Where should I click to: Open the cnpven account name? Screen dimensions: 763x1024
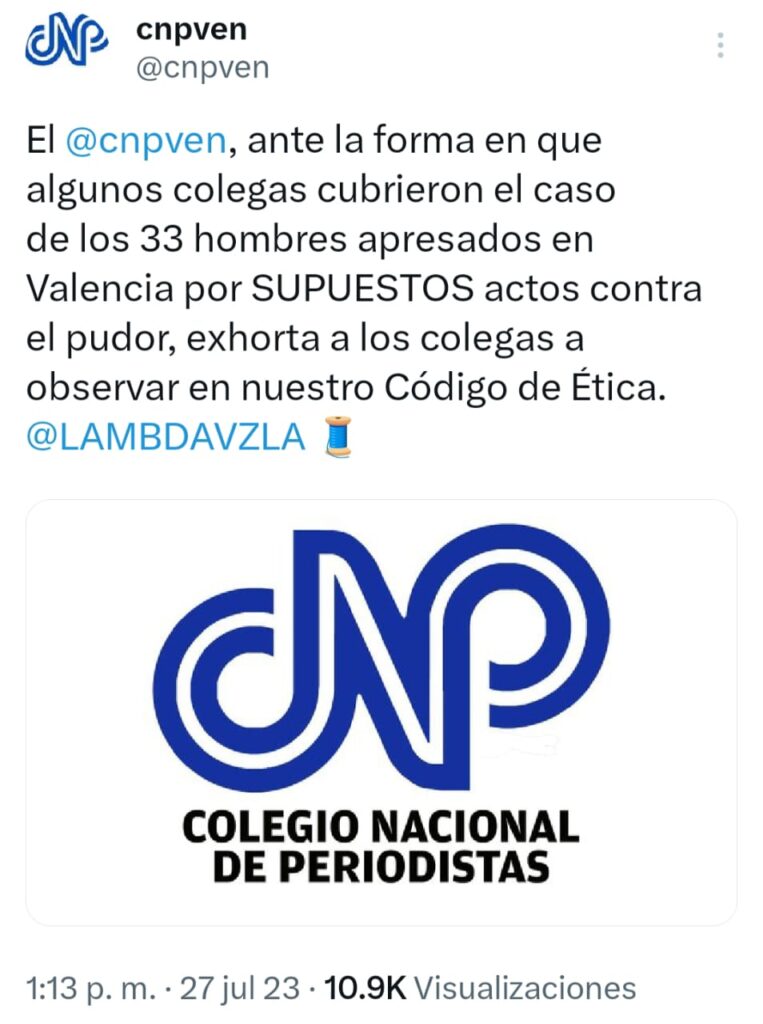[190, 30]
